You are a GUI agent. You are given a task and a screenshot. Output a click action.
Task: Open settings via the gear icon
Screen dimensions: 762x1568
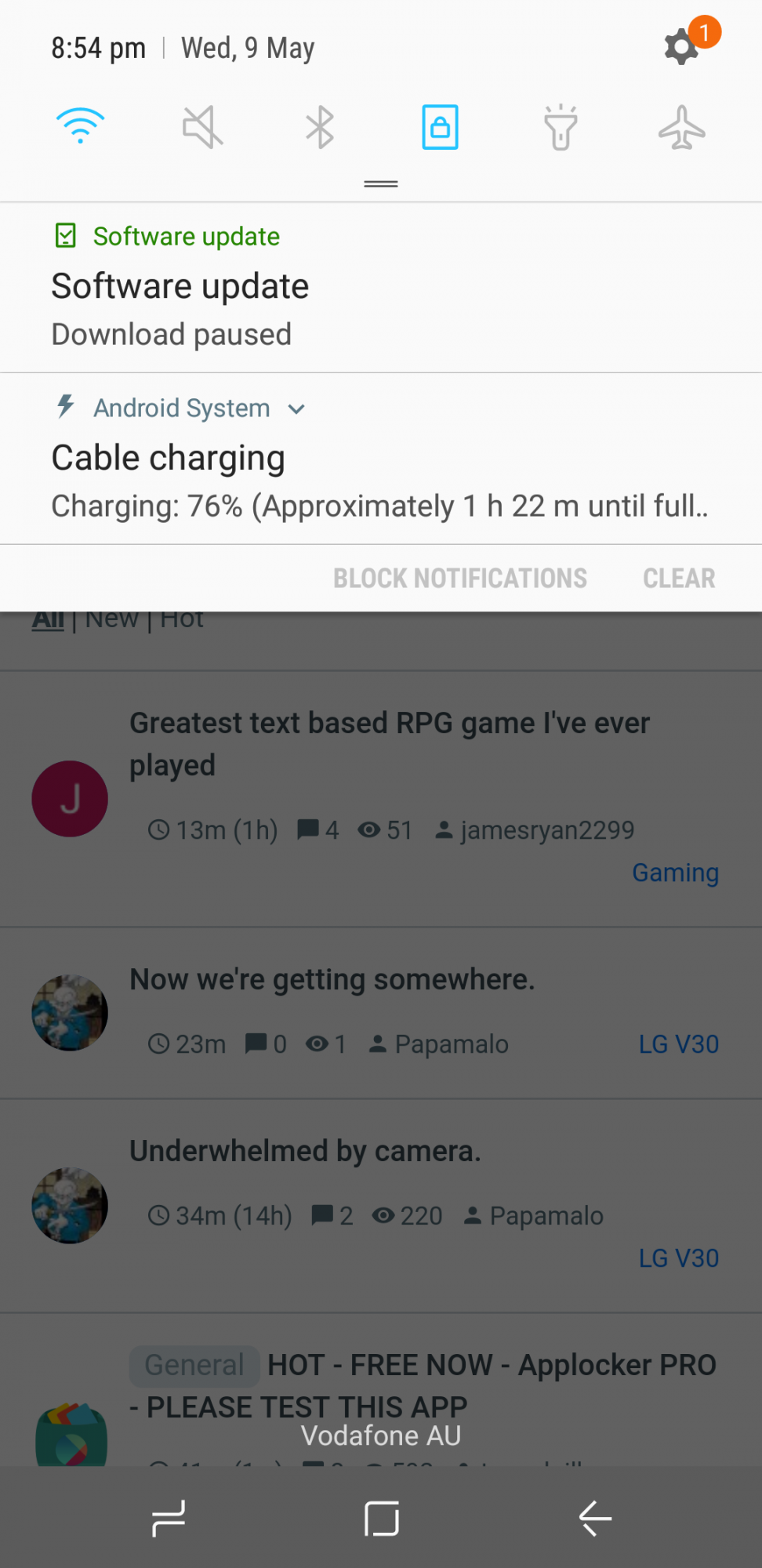(681, 48)
